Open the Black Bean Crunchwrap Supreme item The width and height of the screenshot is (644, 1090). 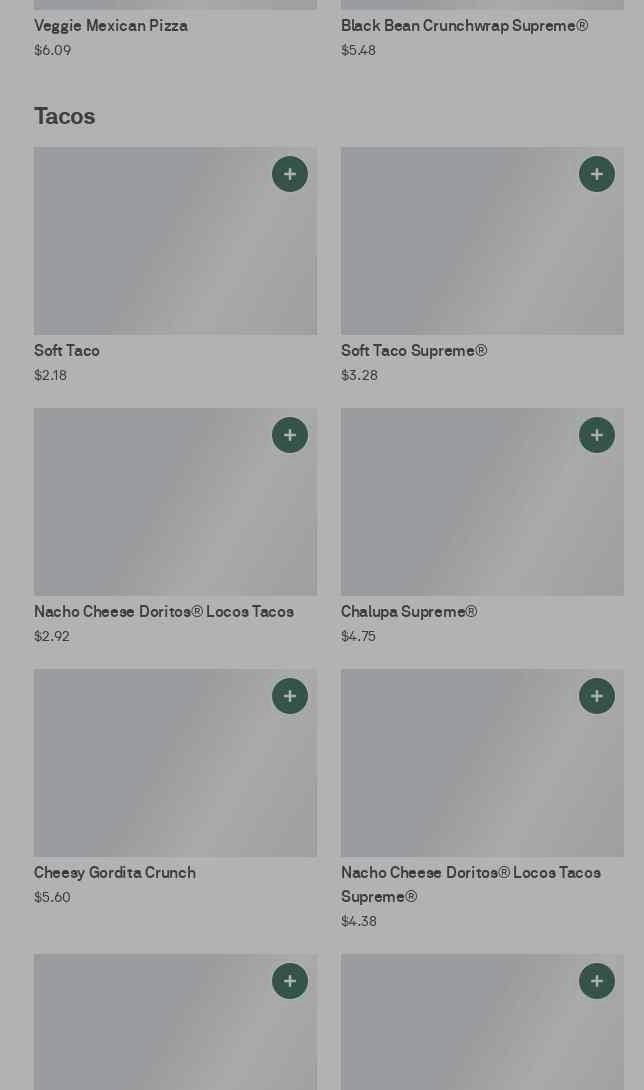pos(464,26)
